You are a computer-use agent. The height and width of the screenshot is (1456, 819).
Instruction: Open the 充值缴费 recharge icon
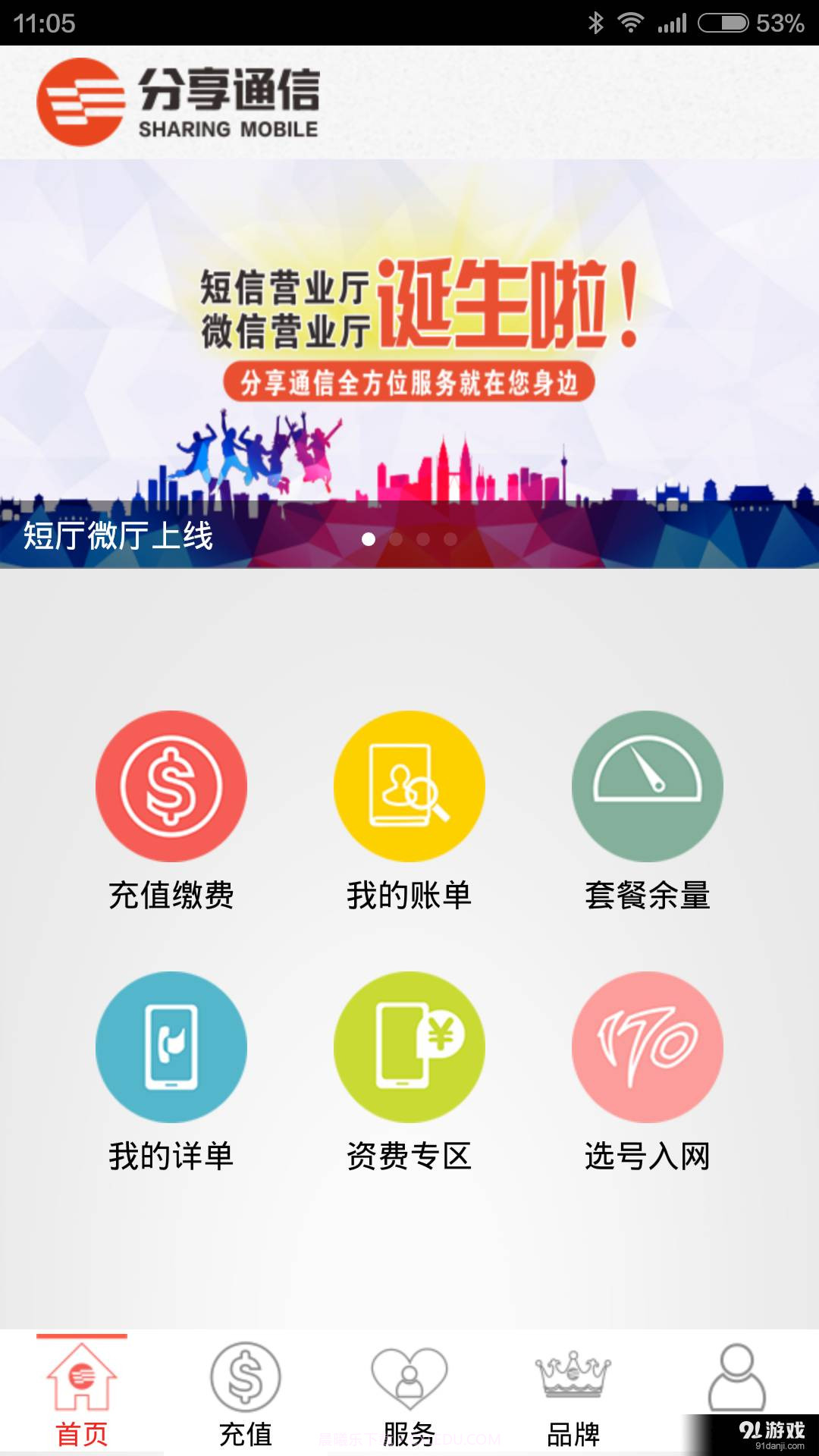(x=171, y=786)
